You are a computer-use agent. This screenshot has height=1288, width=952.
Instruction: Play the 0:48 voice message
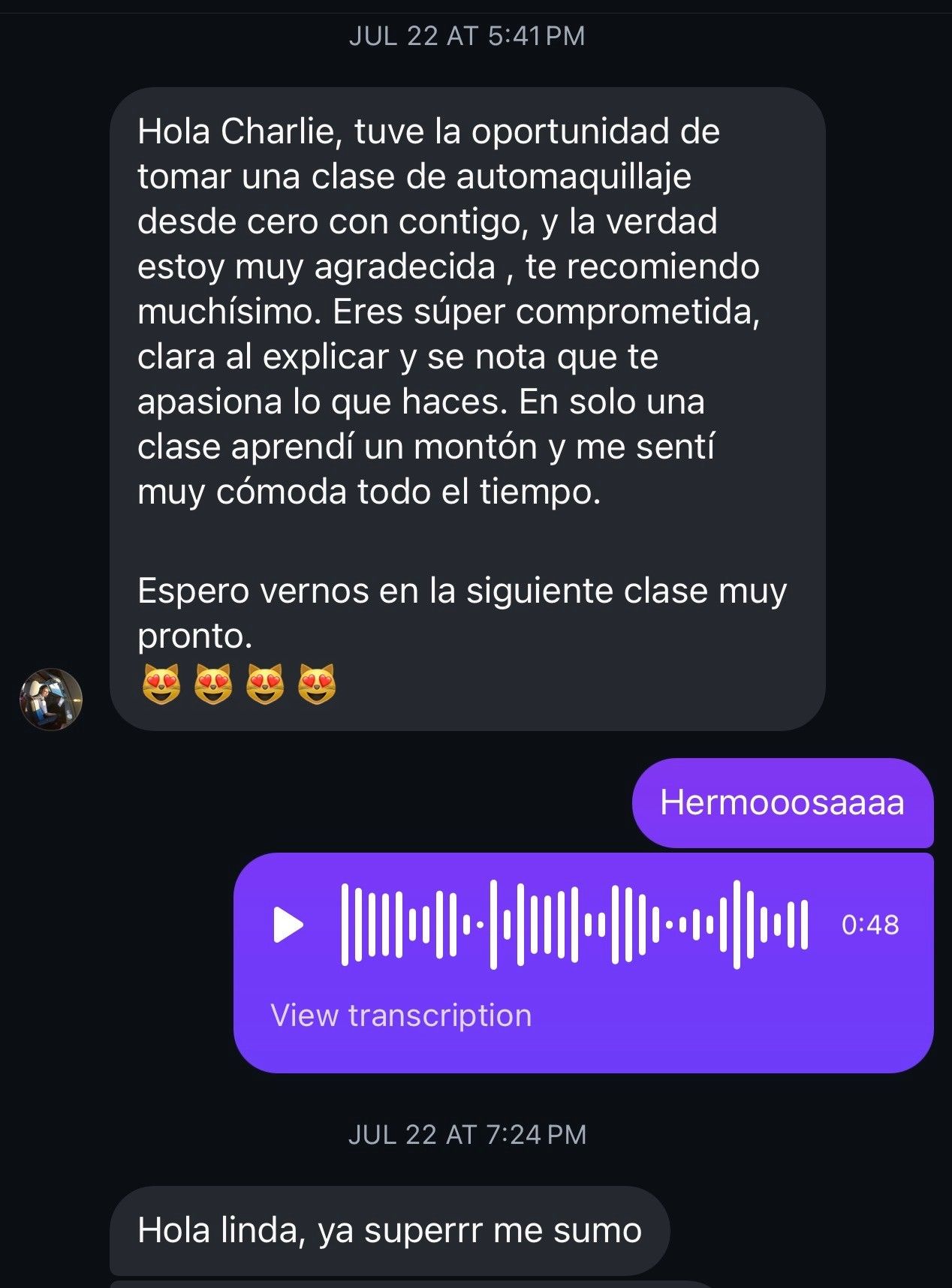click(288, 925)
